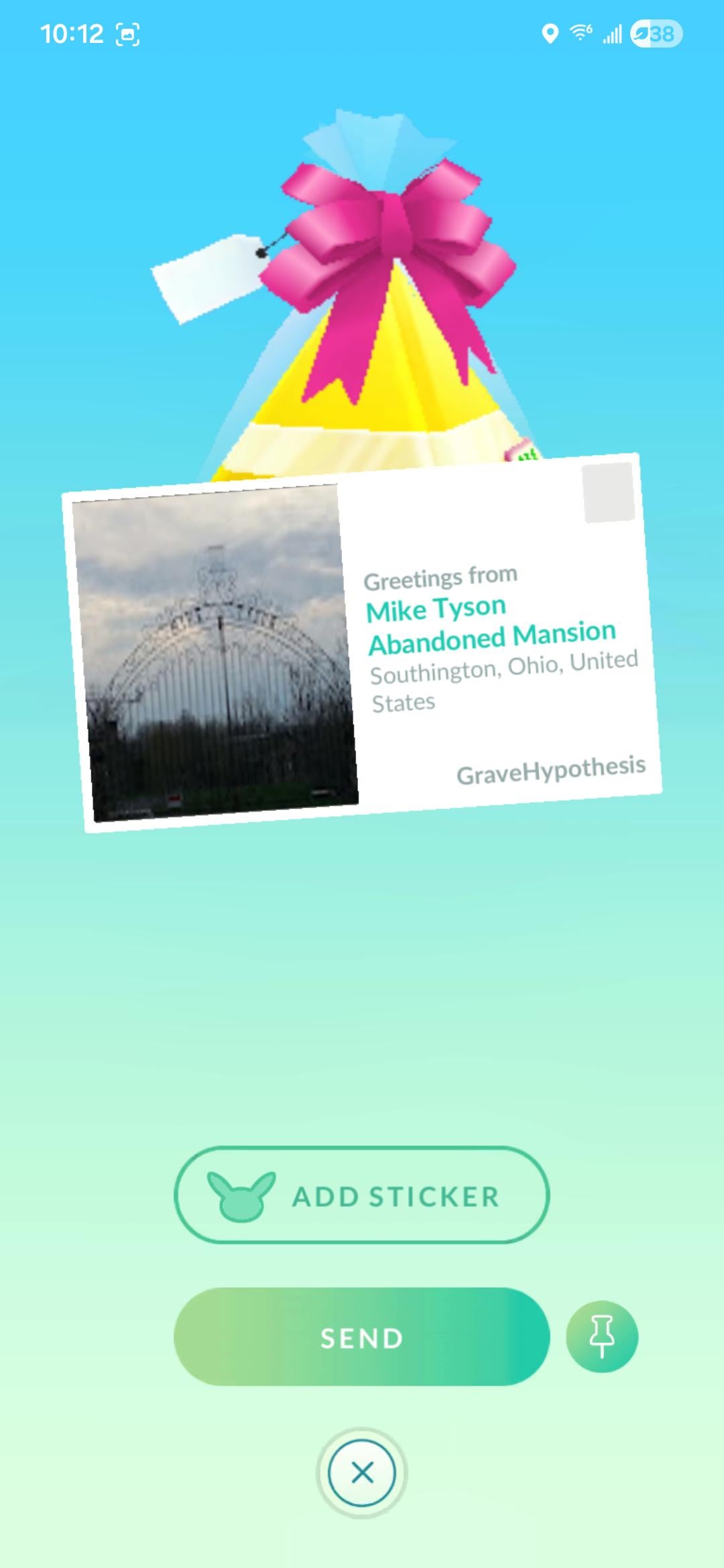The height and width of the screenshot is (1568, 724).
Task: Send the gift to your friend
Action: (x=361, y=1338)
